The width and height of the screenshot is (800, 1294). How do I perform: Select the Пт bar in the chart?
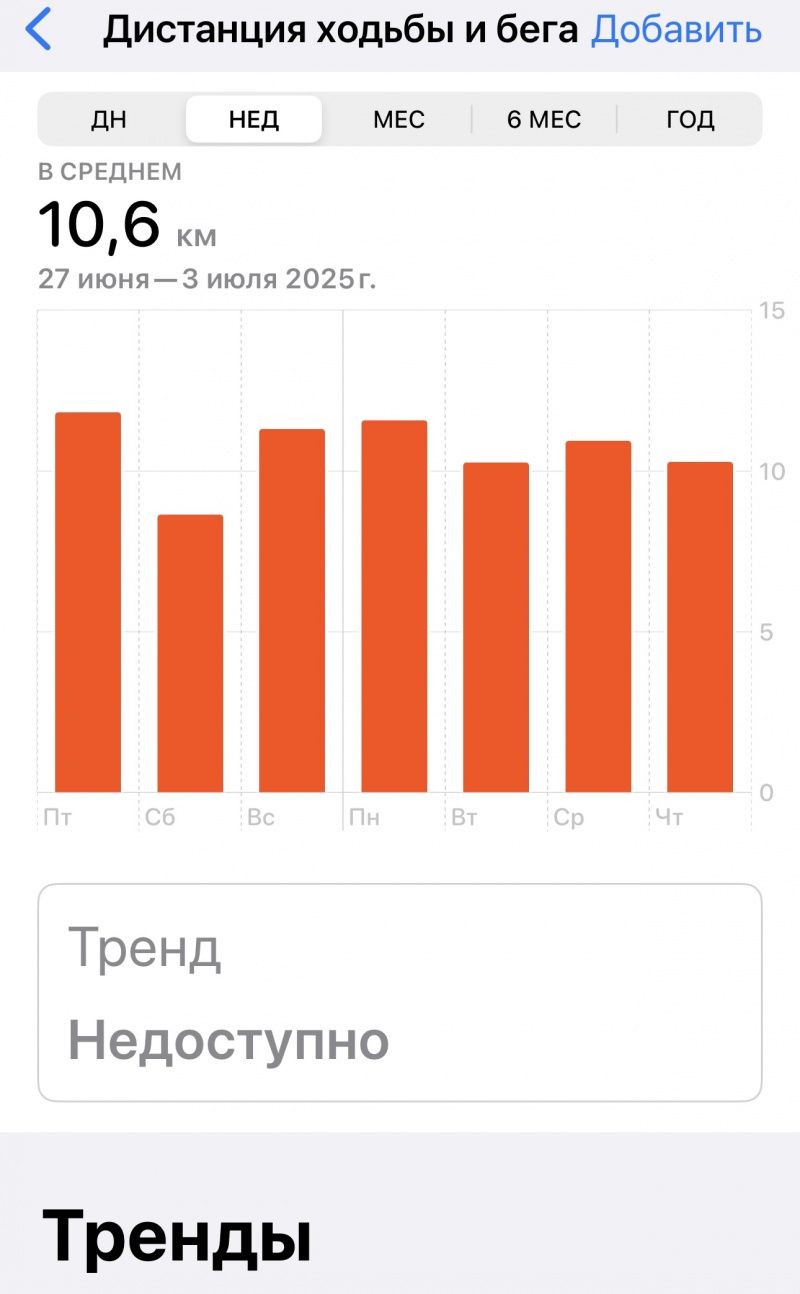tap(88, 602)
